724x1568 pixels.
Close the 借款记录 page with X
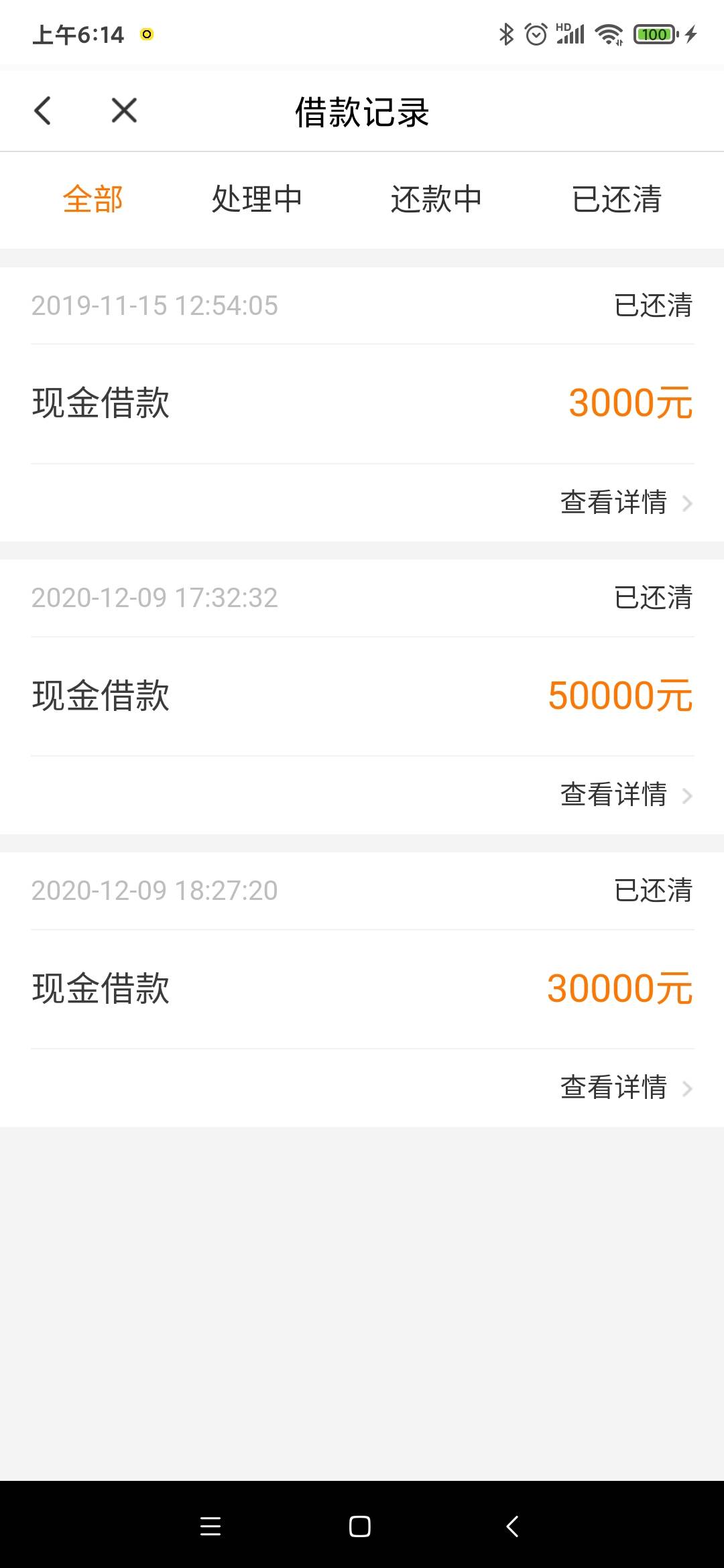click(124, 111)
